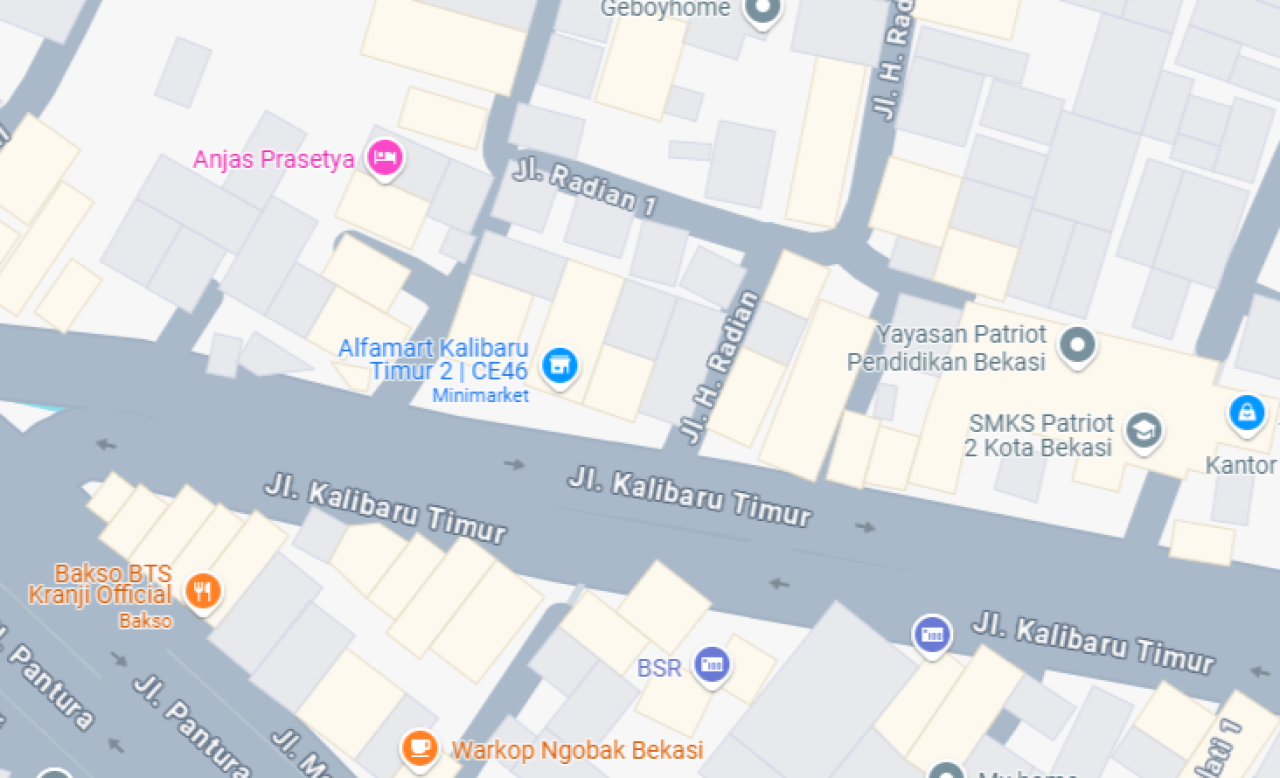Open the BSR place marker
The width and height of the screenshot is (1280, 778).
712,664
